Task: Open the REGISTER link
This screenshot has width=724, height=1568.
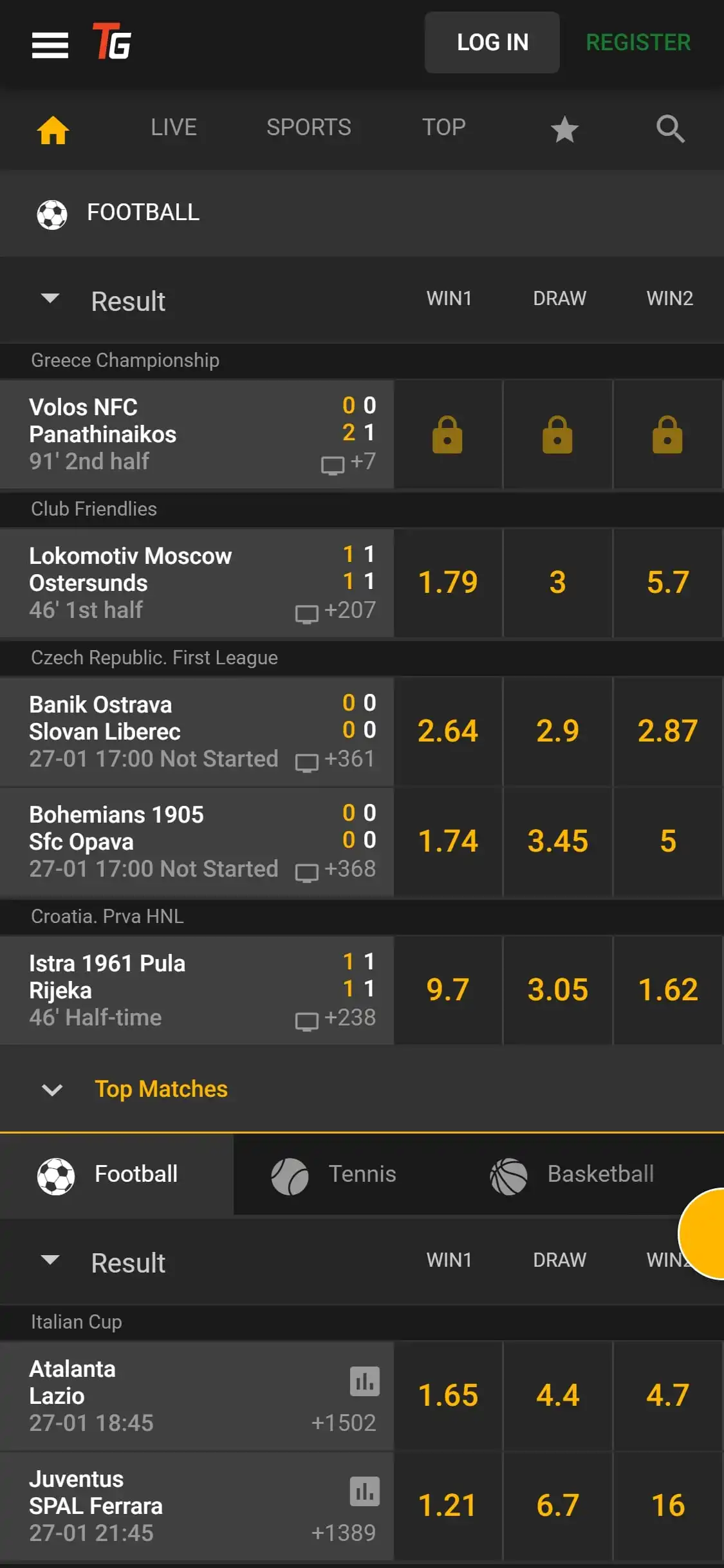Action: pyautogui.click(x=638, y=42)
